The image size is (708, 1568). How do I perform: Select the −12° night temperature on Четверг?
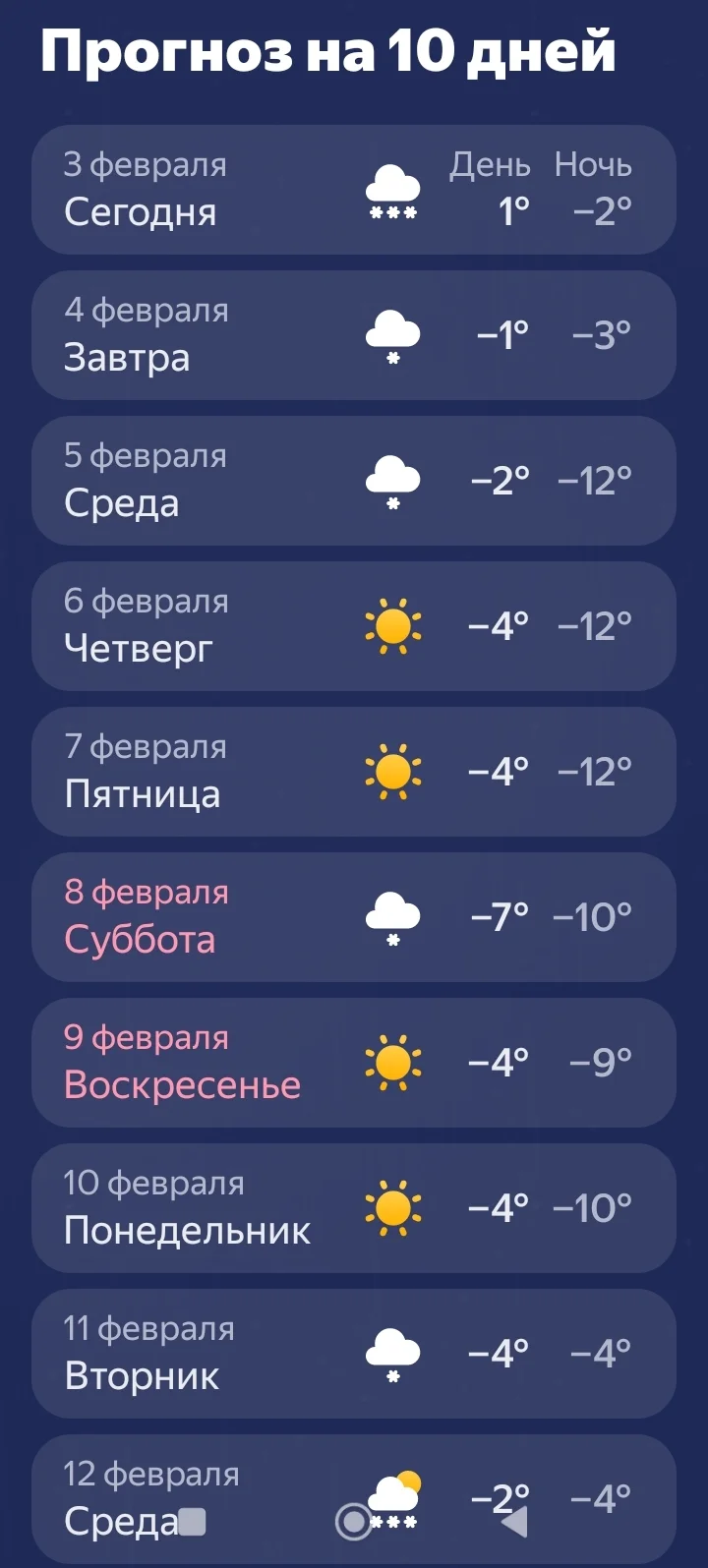point(594,625)
